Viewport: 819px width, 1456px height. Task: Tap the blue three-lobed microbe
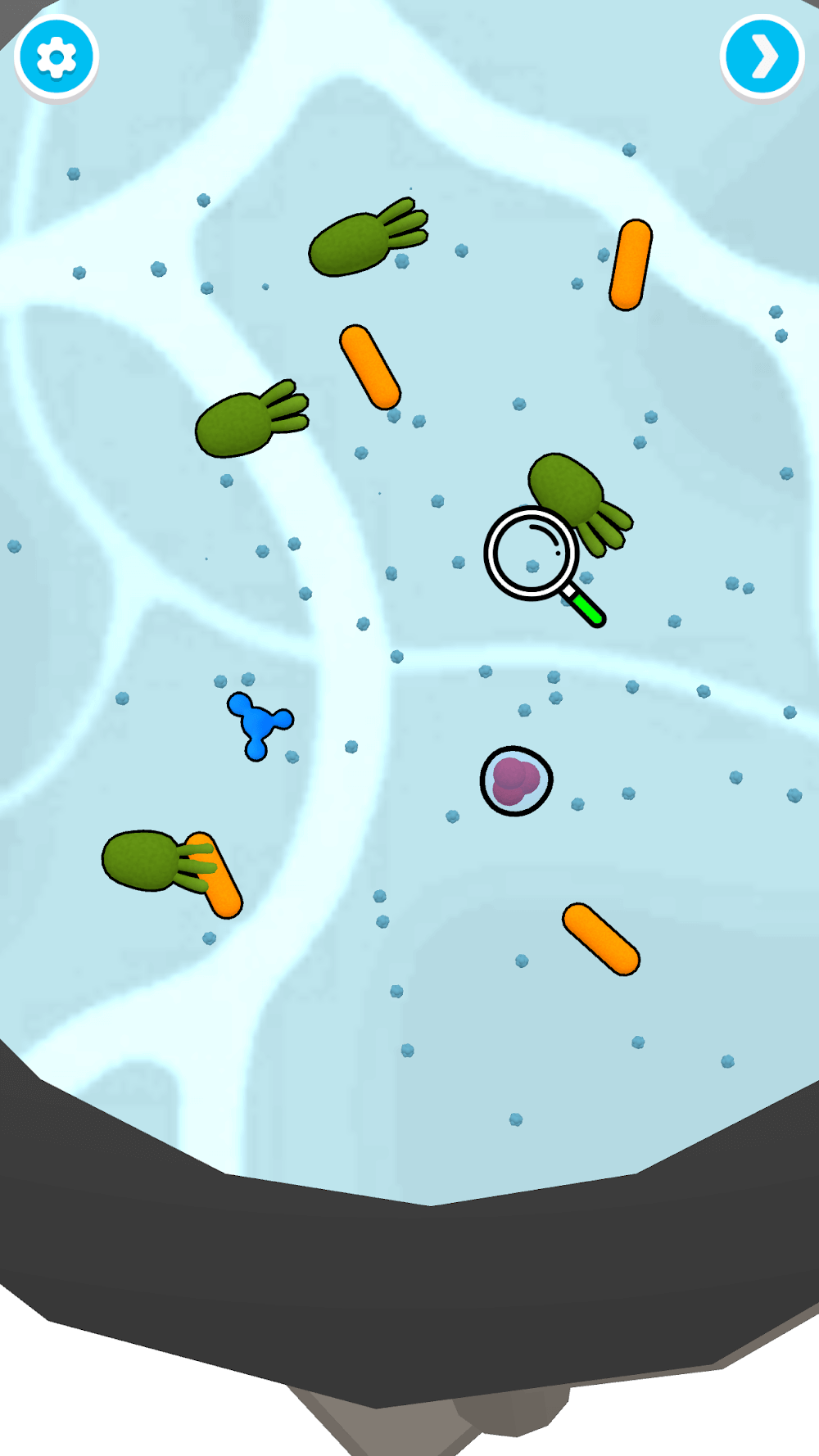click(x=258, y=723)
